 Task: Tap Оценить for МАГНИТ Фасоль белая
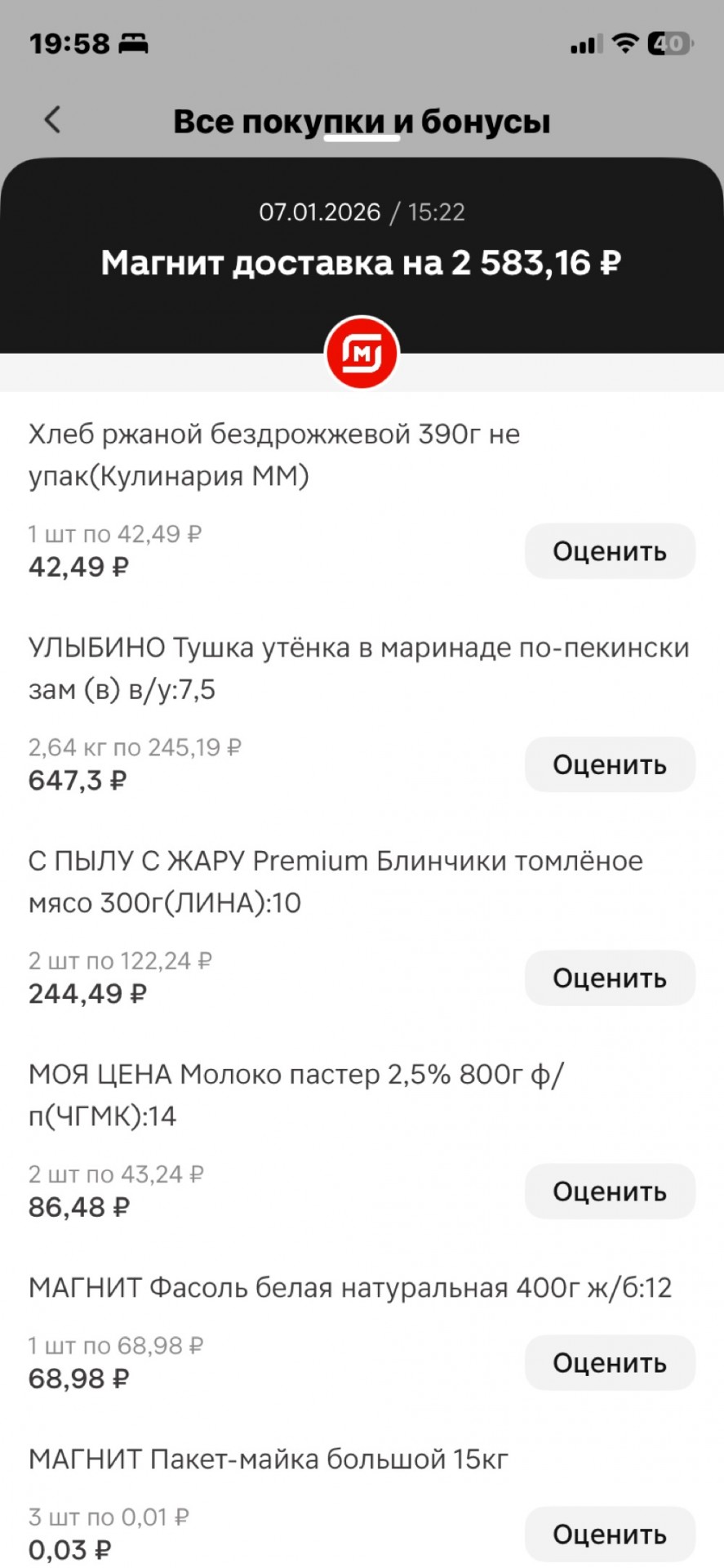tap(610, 1362)
